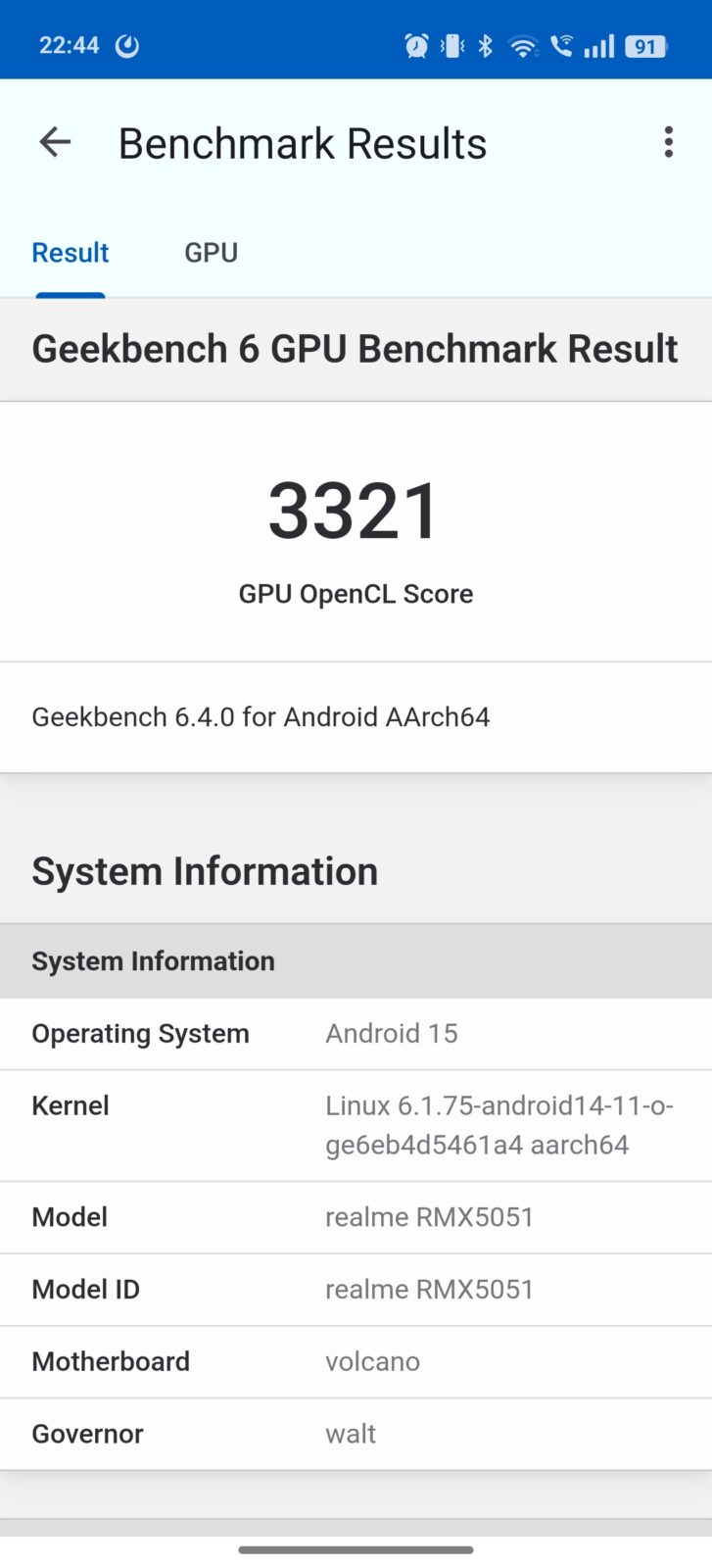Go back using the arrow icon
The height and width of the screenshot is (1568, 712).
[55, 143]
